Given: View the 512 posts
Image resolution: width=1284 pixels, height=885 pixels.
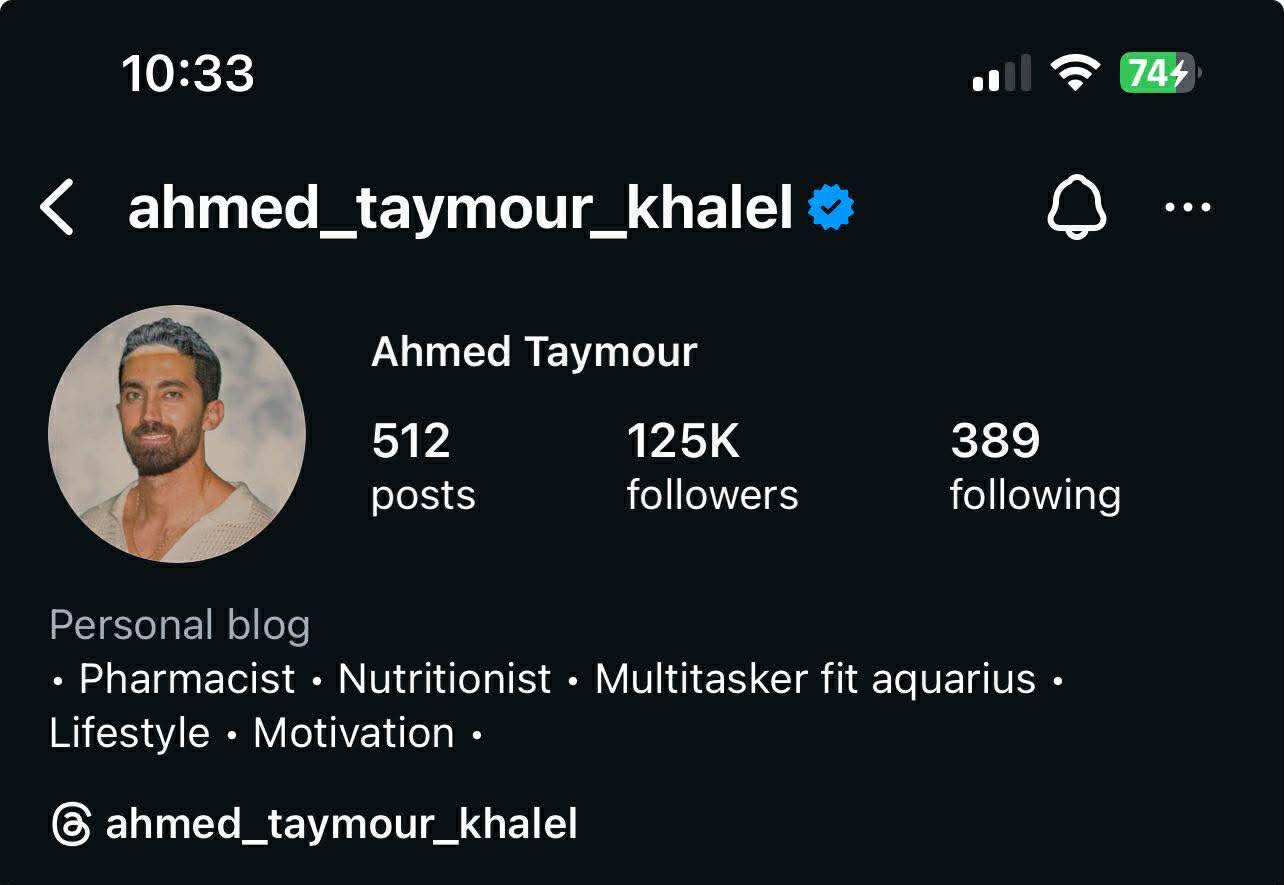Looking at the screenshot, I should tap(422, 467).
